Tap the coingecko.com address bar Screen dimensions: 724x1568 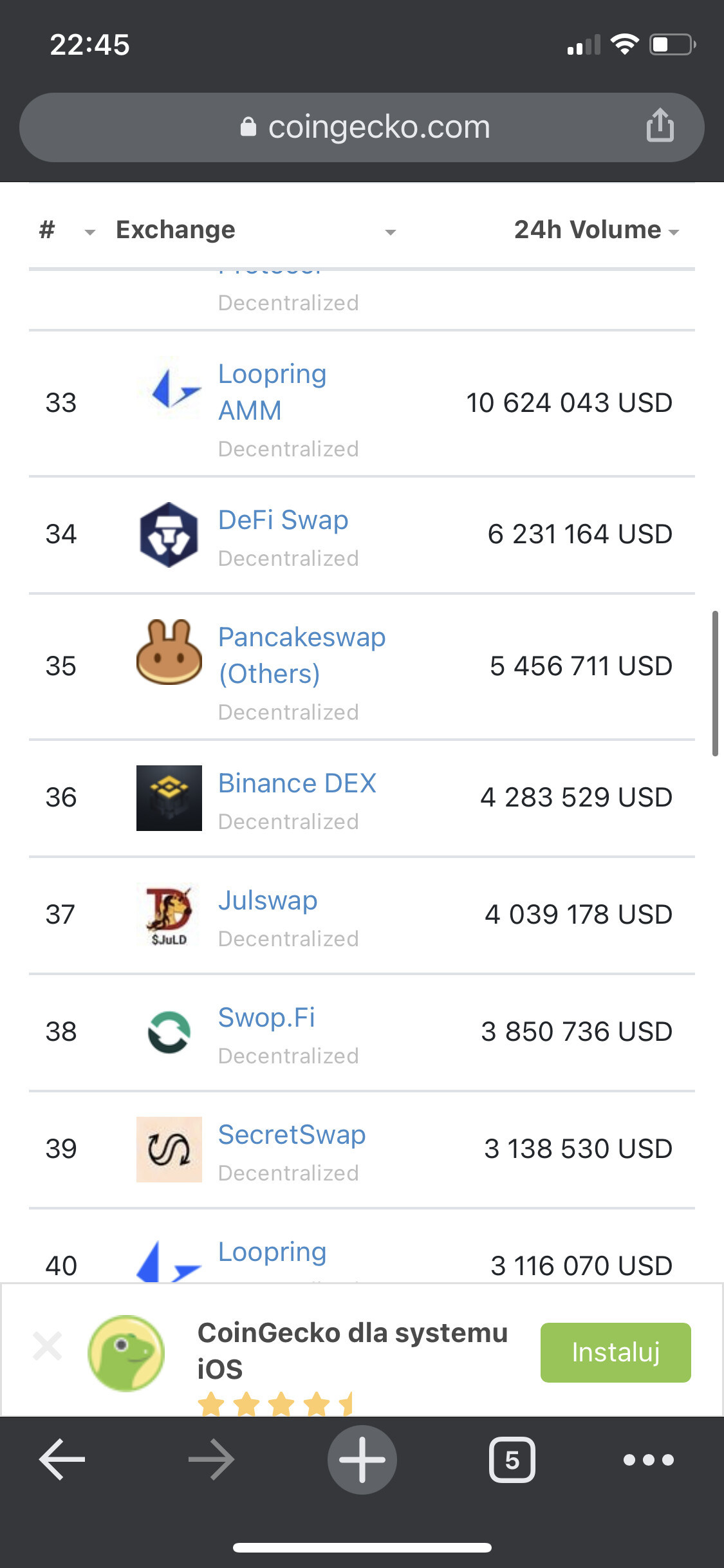click(x=361, y=127)
